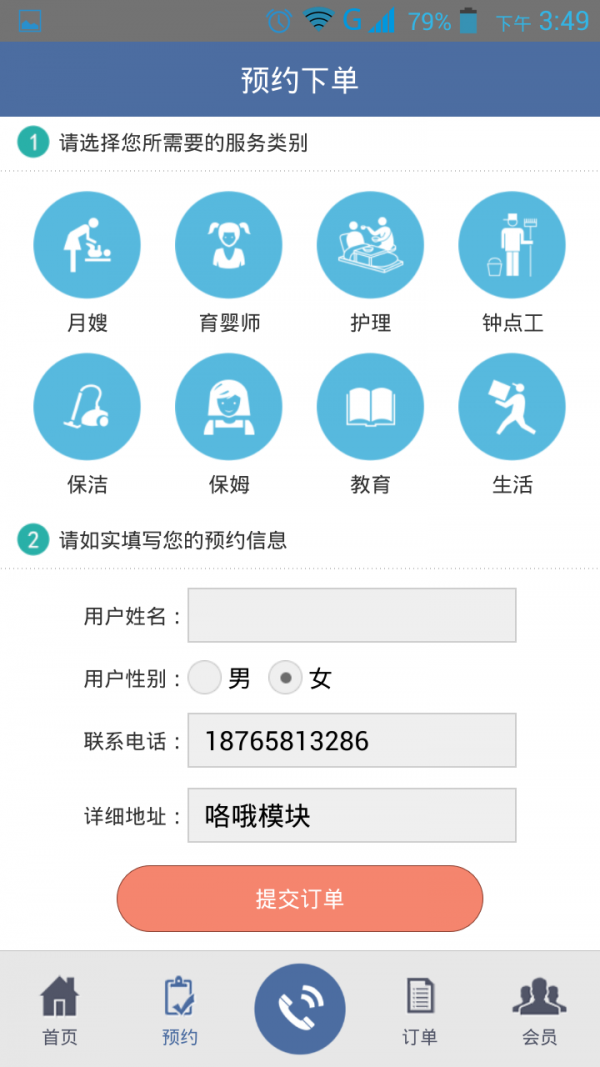This screenshot has height=1067, width=600.
Task: Go to the 首页 home tab
Action: pyautogui.click(x=59, y=1010)
